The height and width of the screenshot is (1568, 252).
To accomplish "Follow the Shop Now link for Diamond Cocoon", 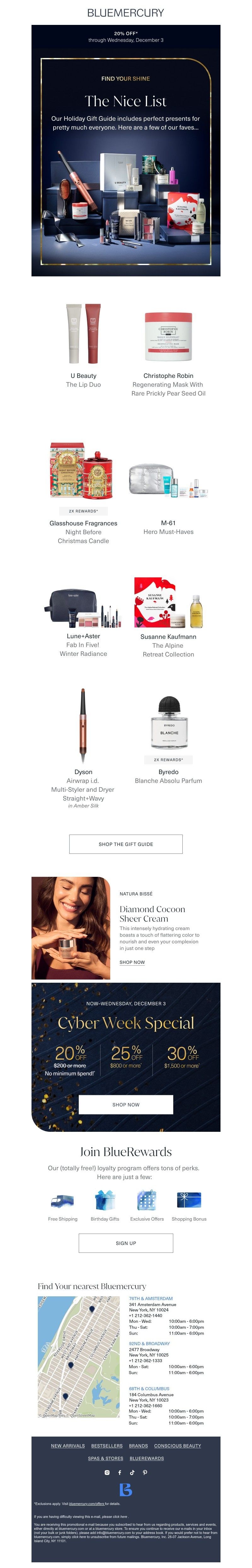I will point(132,962).
